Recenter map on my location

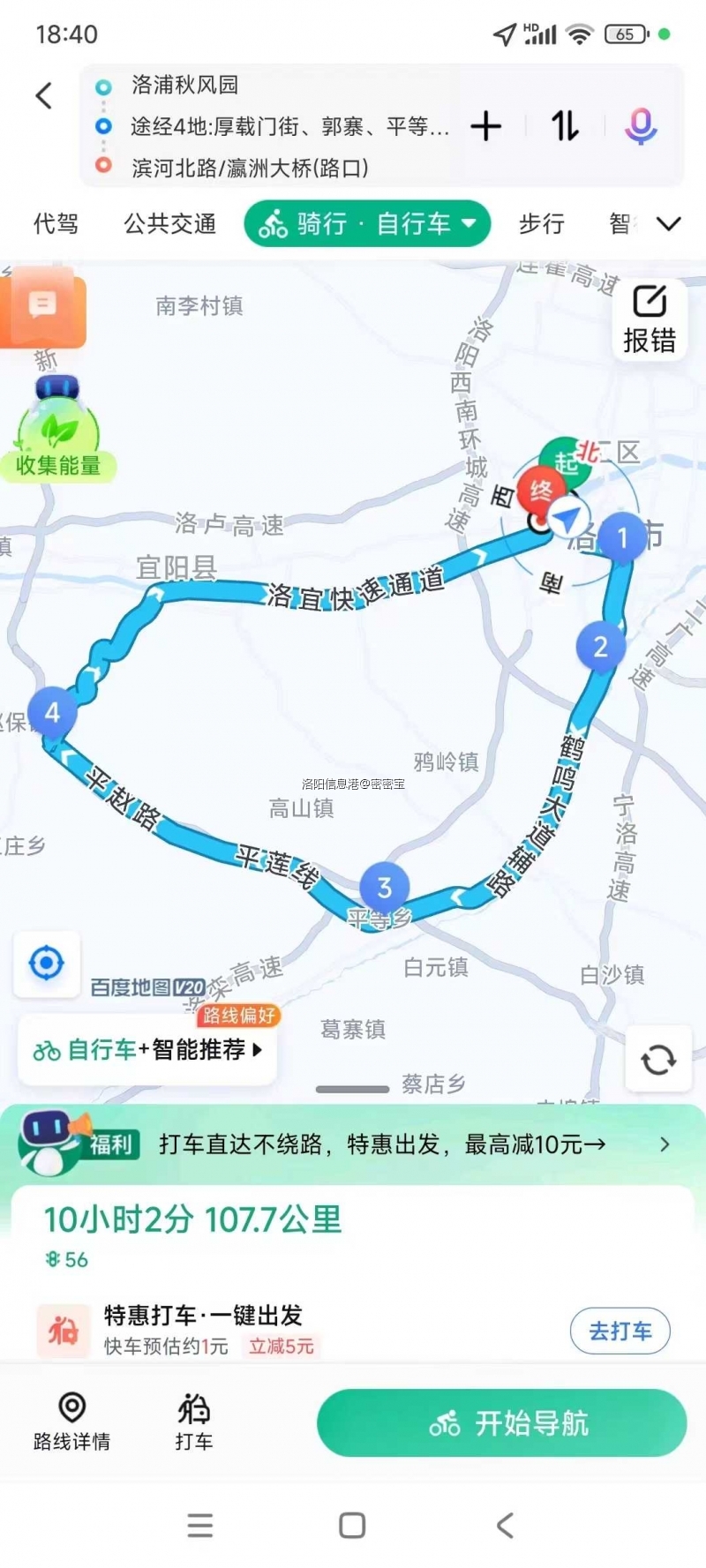click(x=46, y=963)
